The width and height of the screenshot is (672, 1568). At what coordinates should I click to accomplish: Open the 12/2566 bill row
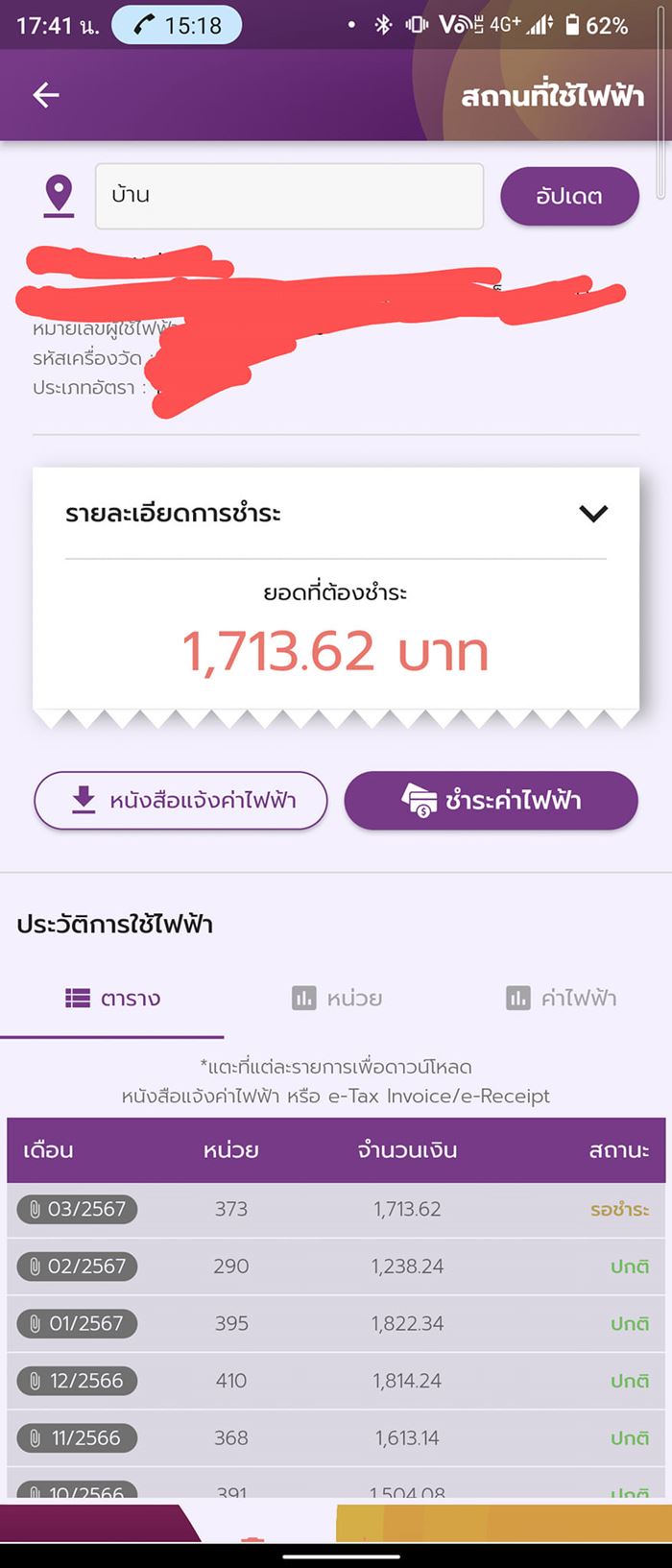pyautogui.click(x=78, y=1381)
